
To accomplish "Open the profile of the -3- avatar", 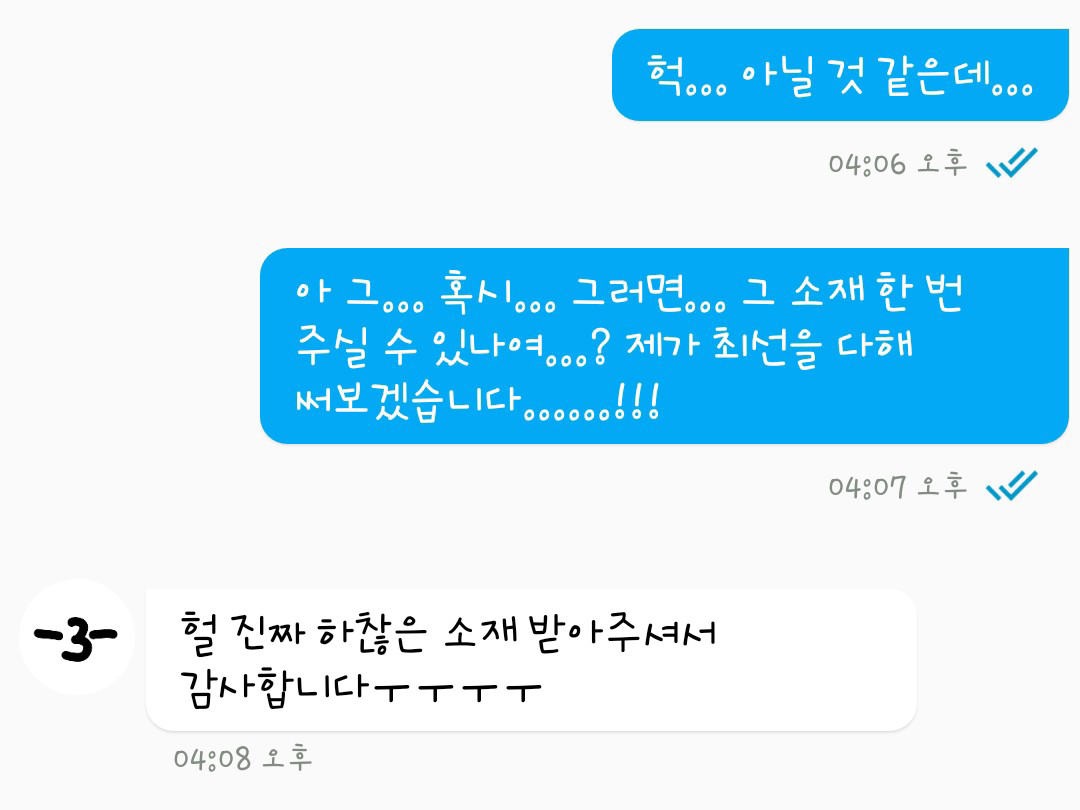I will coord(76,637).
